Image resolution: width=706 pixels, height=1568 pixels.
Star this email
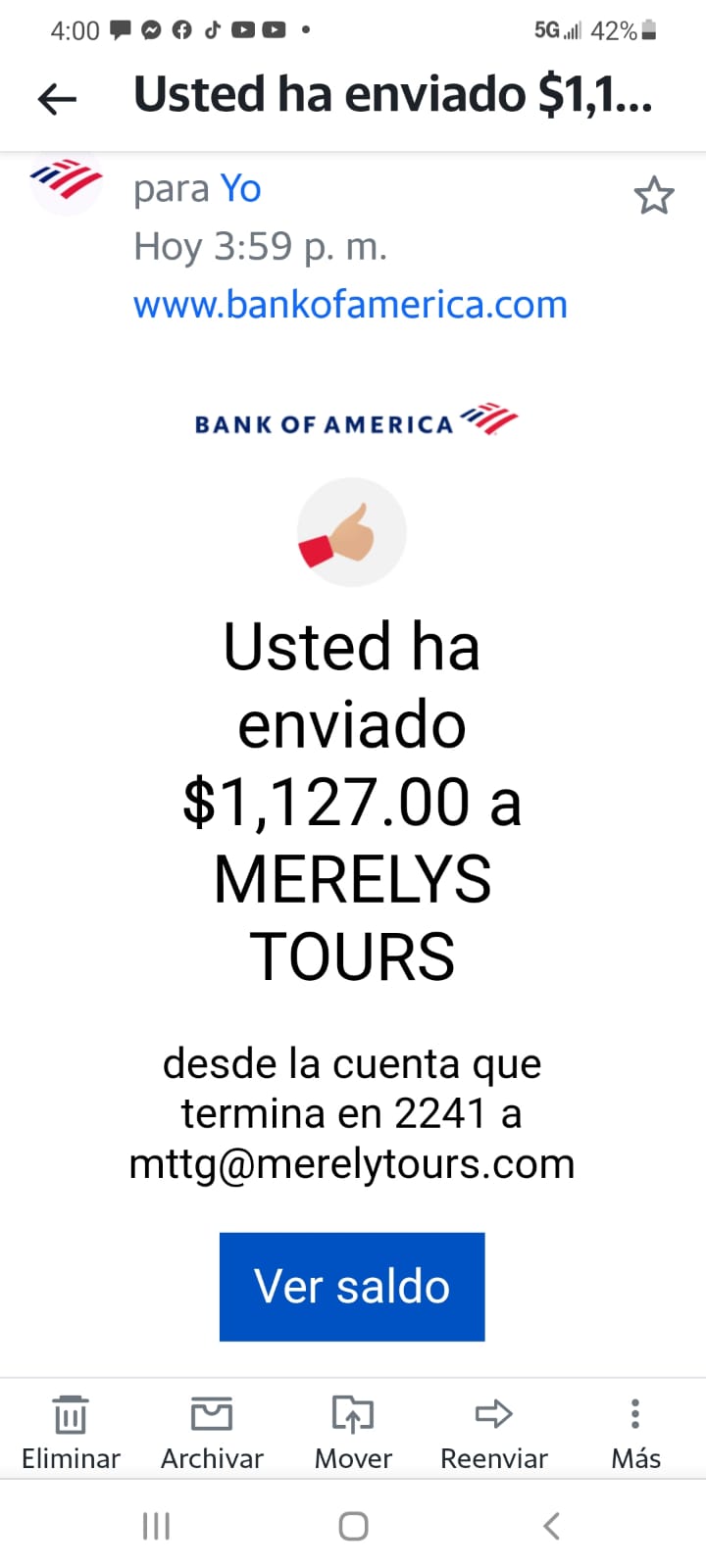(654, 196)
